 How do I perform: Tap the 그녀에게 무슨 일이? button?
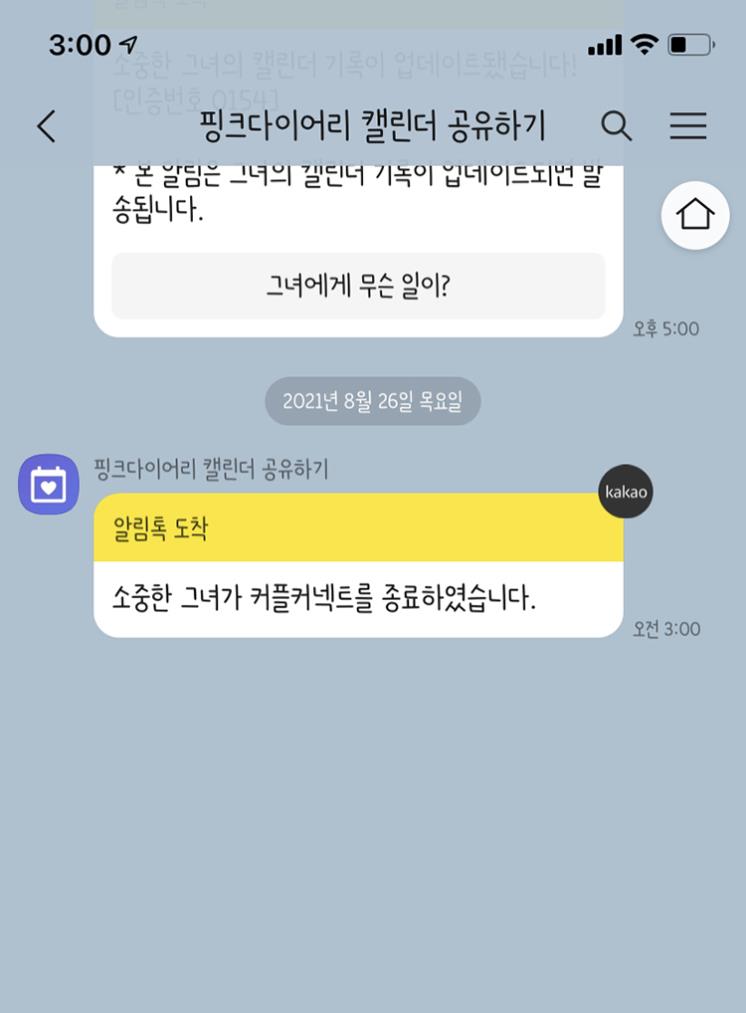coord(358,286)
